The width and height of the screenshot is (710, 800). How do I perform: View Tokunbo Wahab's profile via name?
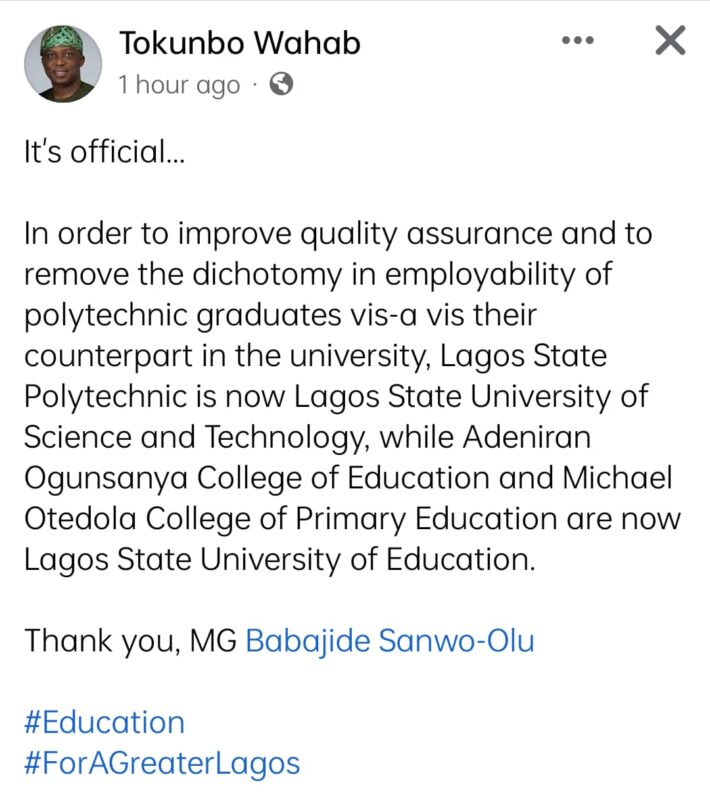240,43
